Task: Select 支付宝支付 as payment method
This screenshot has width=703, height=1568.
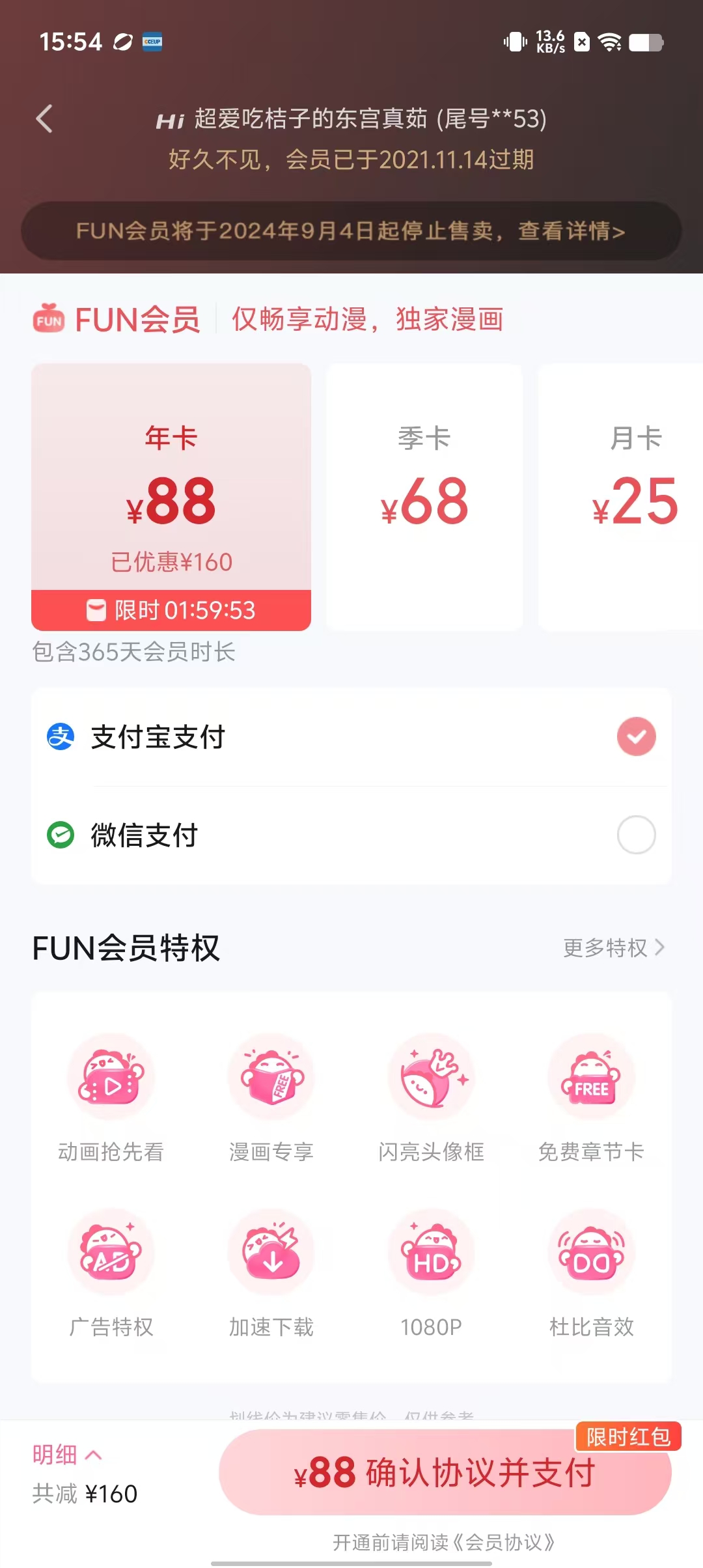Action: pyautogui.click(x=351, y=737)
